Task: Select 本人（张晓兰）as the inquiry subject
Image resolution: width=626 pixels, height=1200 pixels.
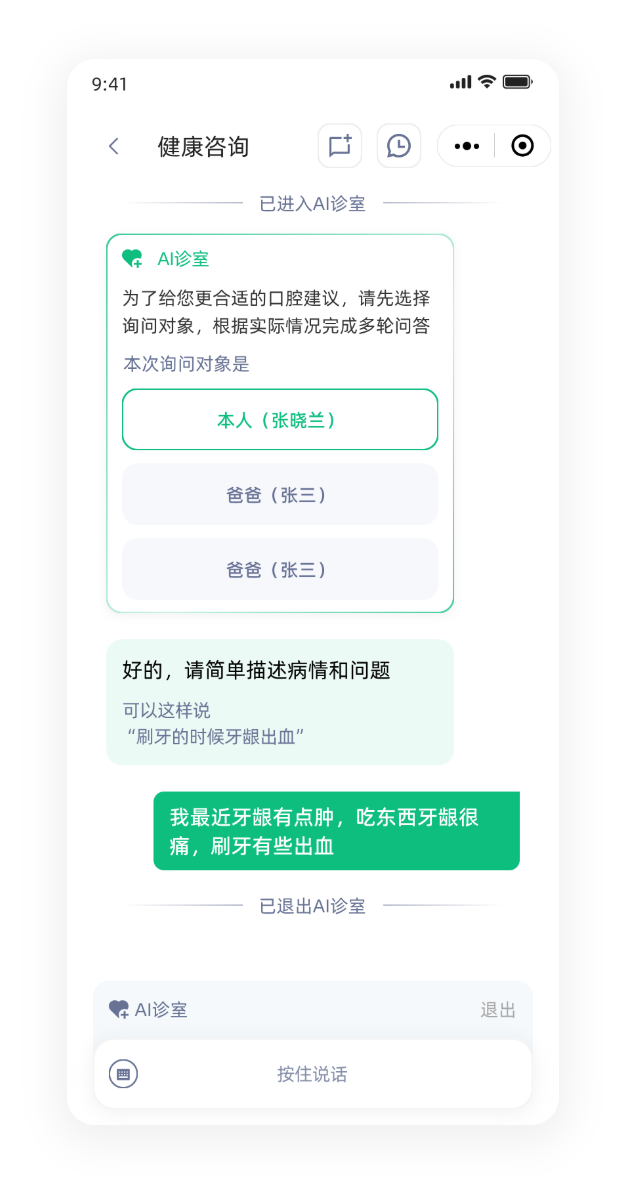Action: (x=280, y=420)
